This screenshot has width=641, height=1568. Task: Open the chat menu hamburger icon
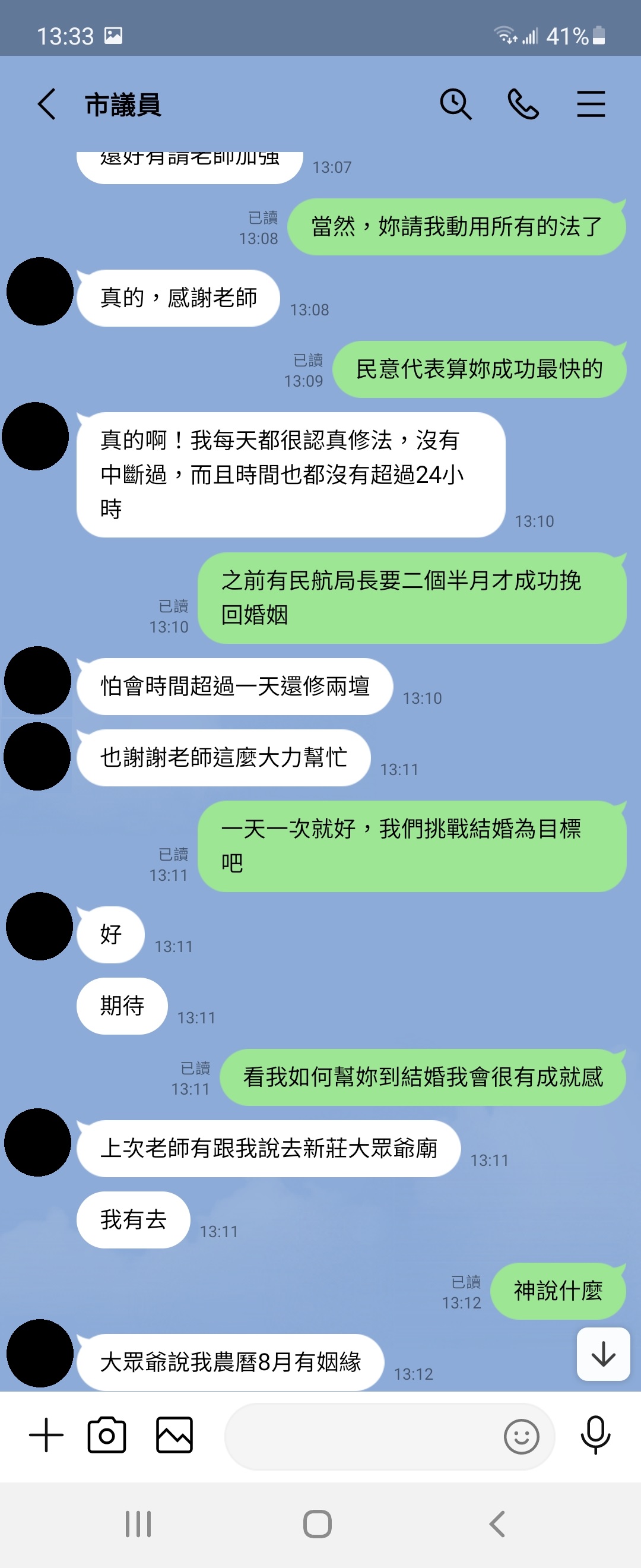(x=591, y=104)
